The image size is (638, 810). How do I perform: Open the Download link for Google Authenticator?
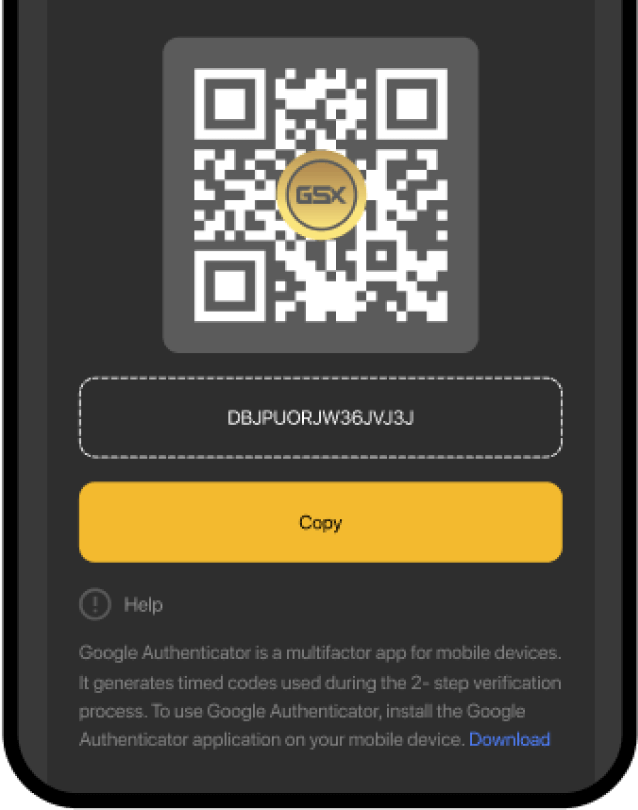coord(509,739)
